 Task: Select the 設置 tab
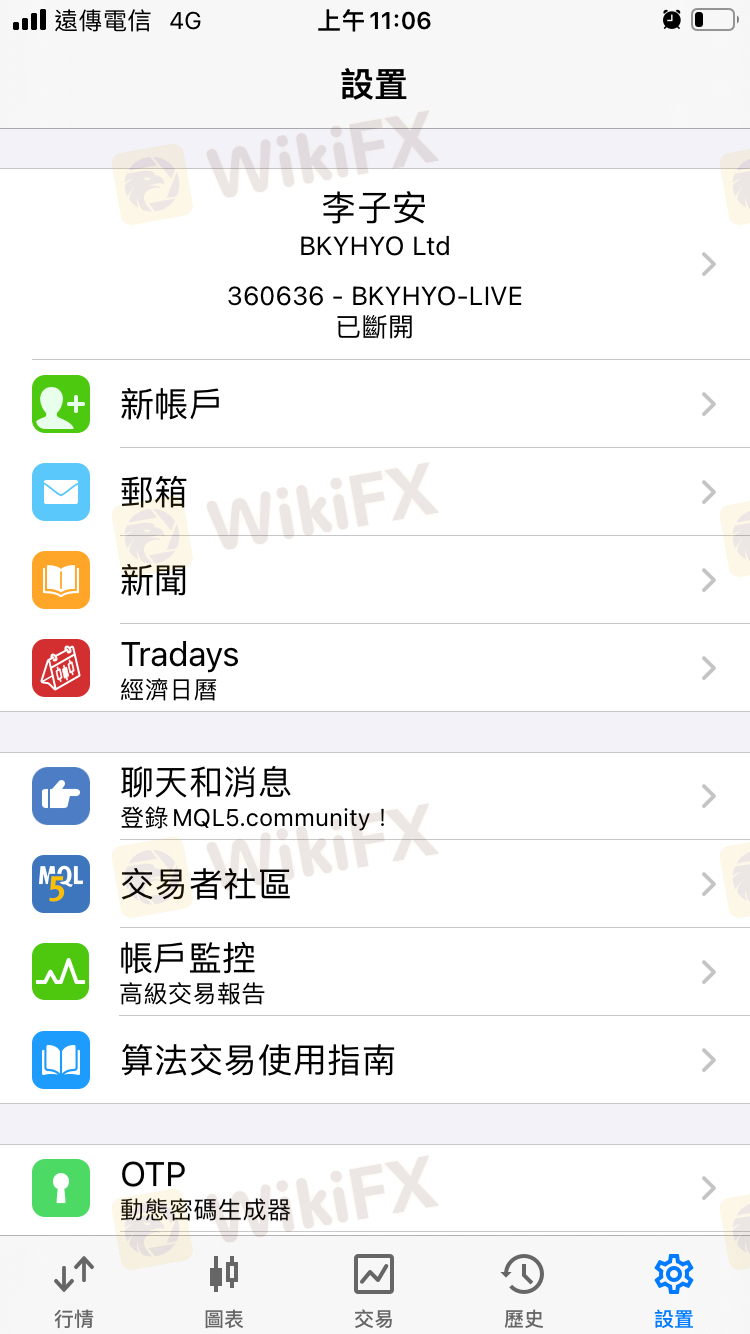point(673,1289)
